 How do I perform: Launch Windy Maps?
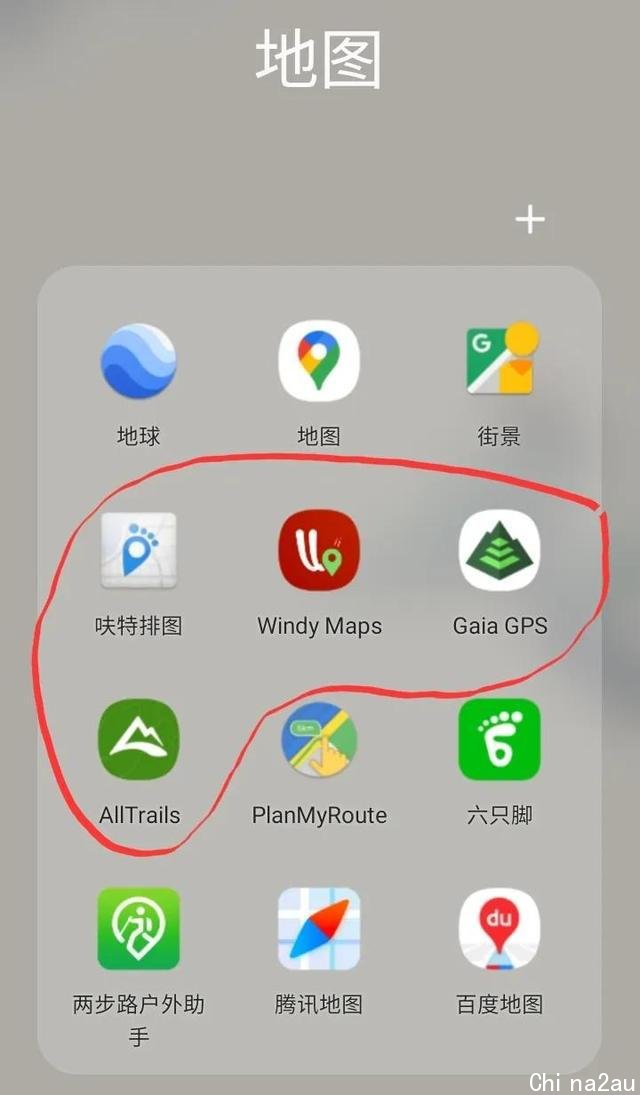[x=319, y=551]
